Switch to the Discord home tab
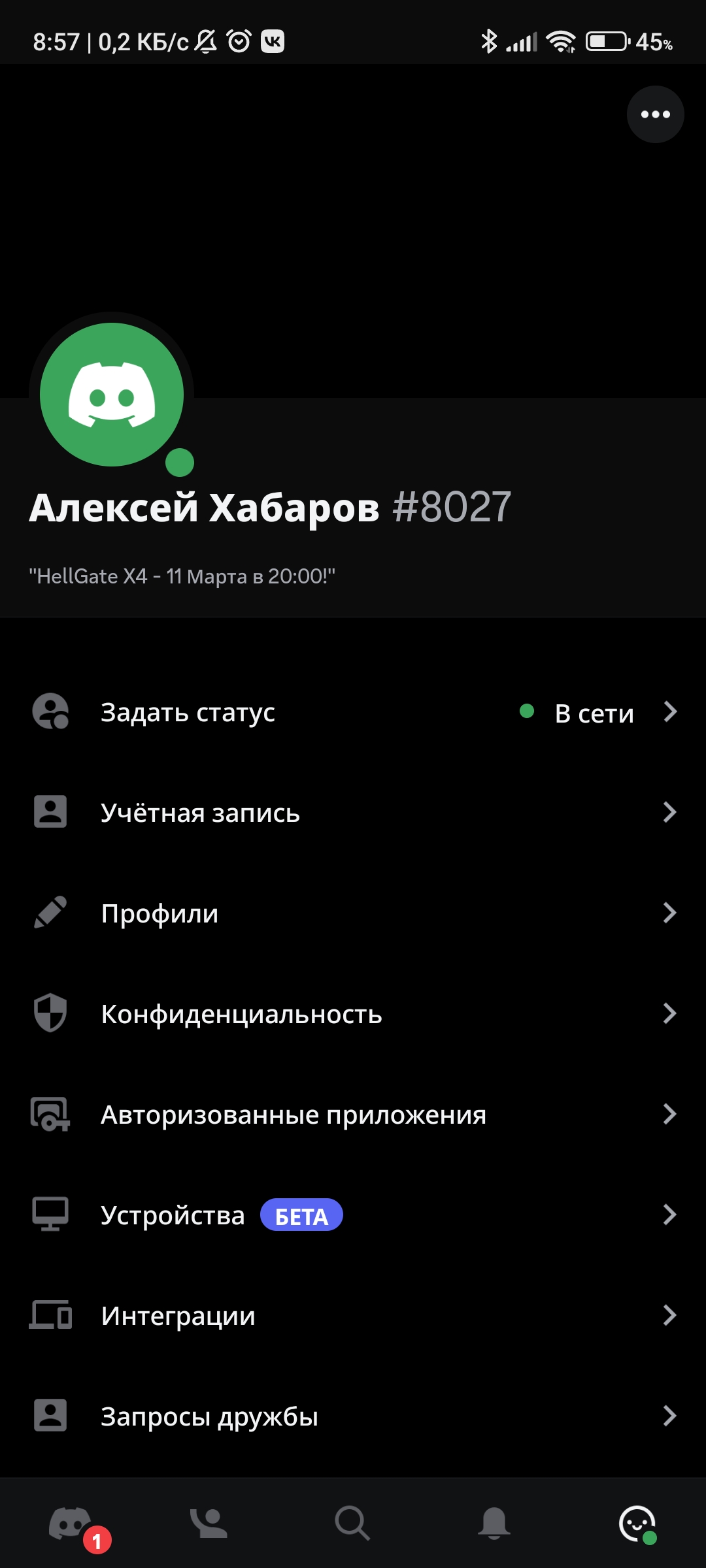The width and height of the screenshot is (706, 1568). [71, 1524]
